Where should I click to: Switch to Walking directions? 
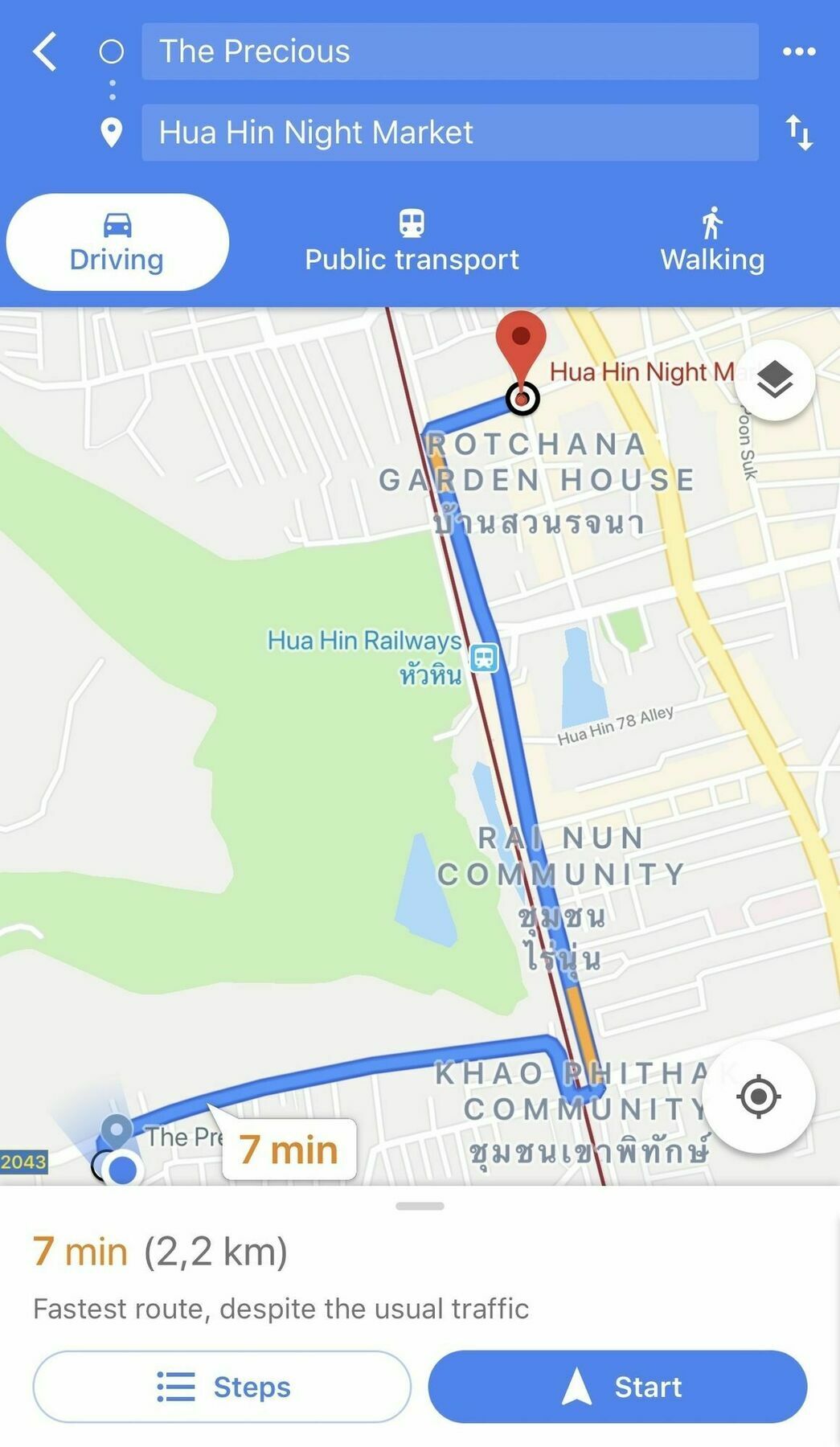[712, 242]
